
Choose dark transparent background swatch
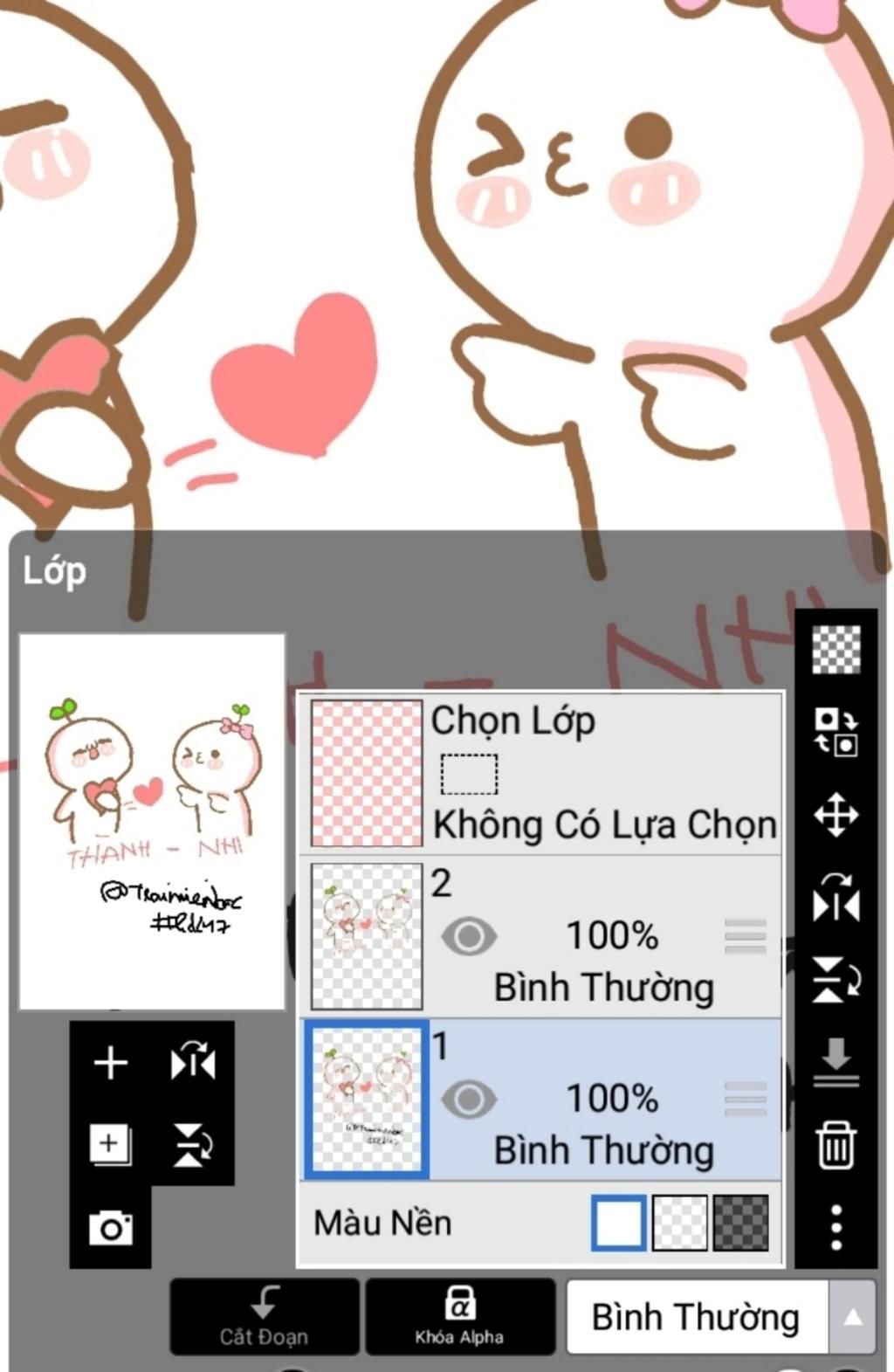click(x=741, y=1223)
